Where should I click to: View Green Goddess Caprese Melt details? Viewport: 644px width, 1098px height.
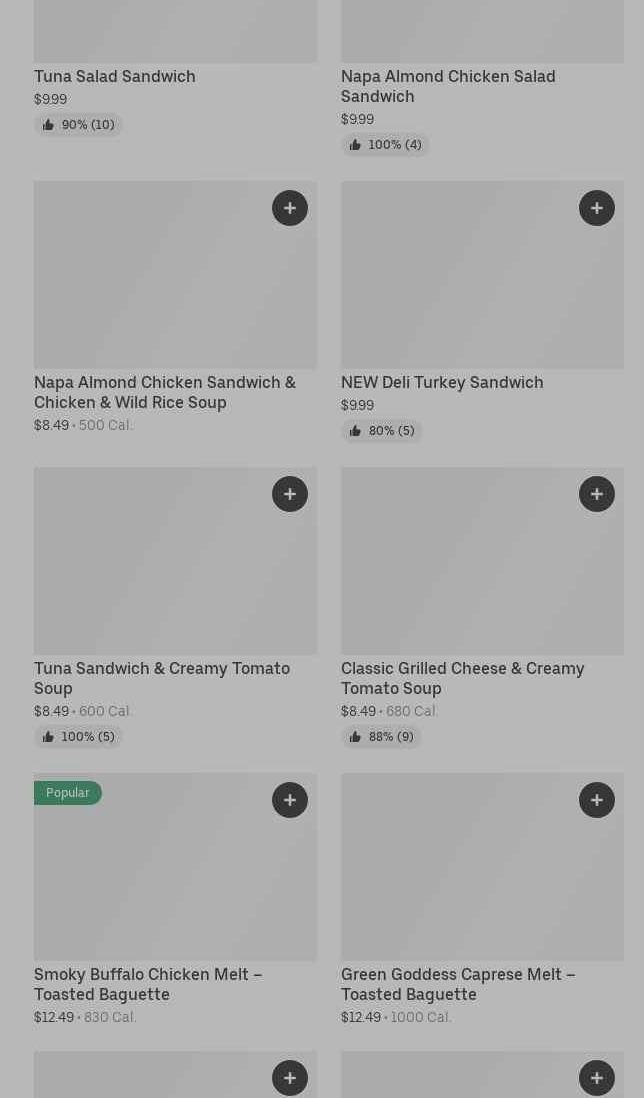(x=458, y=984)
